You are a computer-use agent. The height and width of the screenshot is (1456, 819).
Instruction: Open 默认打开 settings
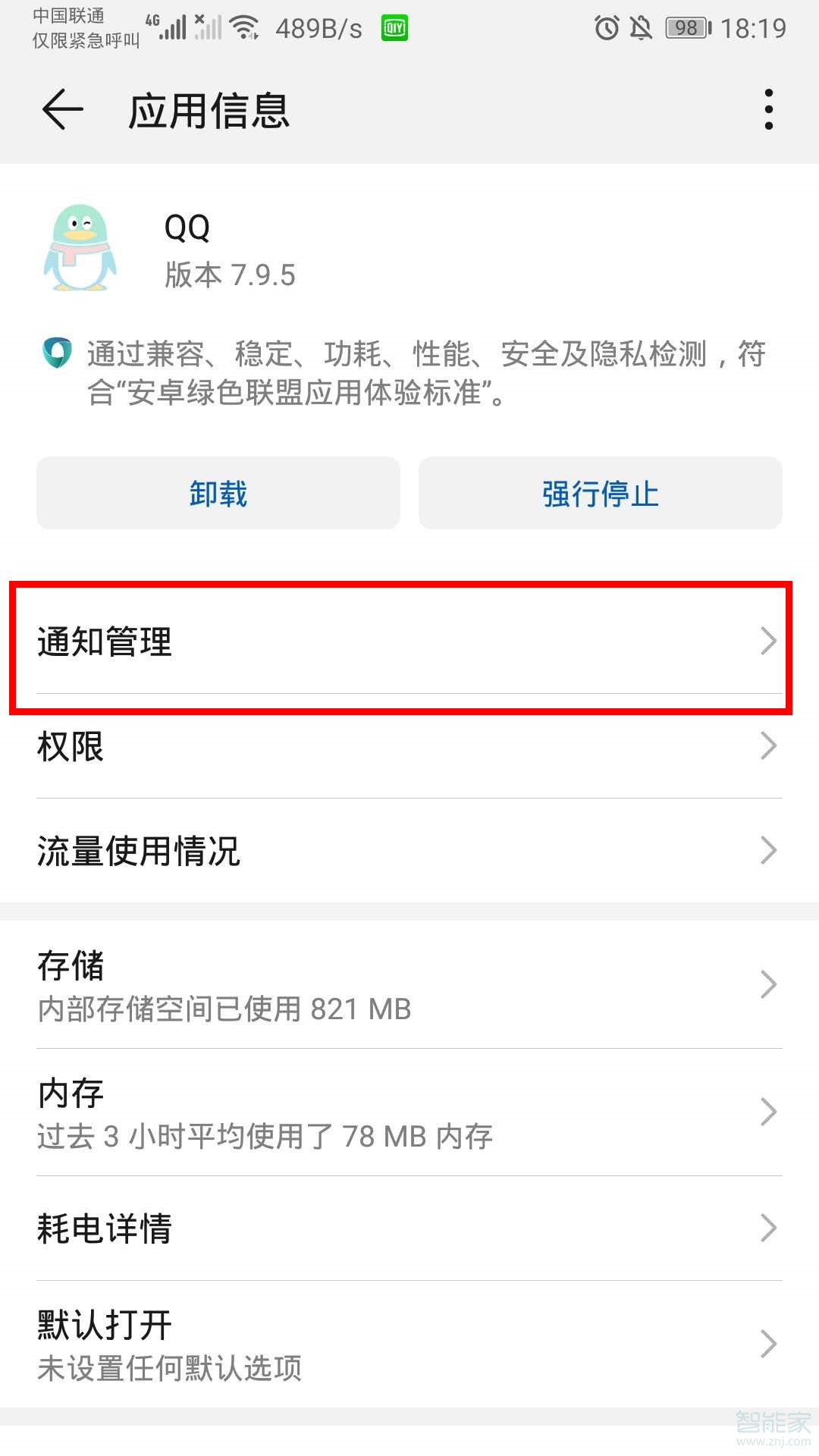409,1344
